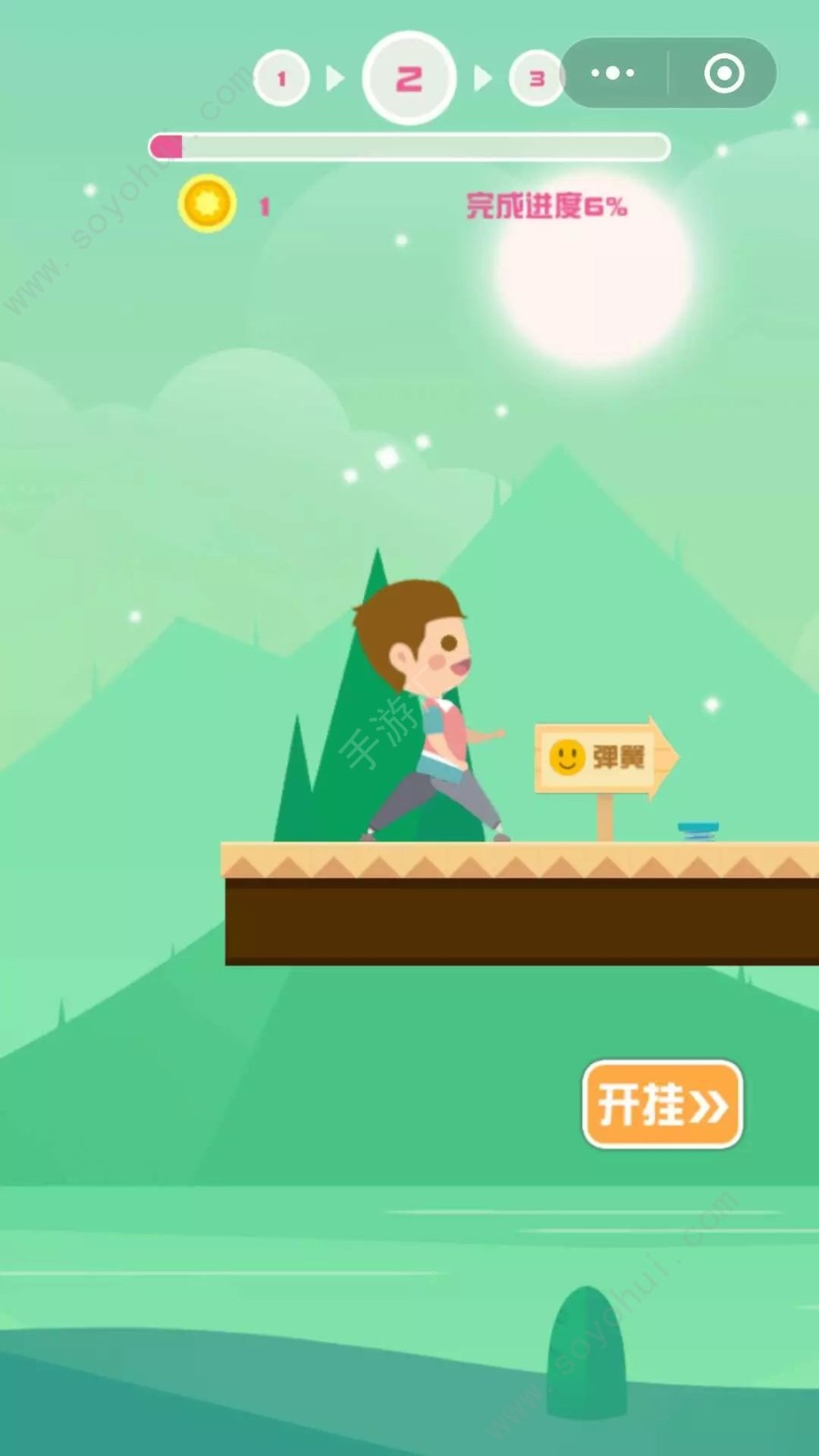Open the mini program three-dot menu

point(613,73)
